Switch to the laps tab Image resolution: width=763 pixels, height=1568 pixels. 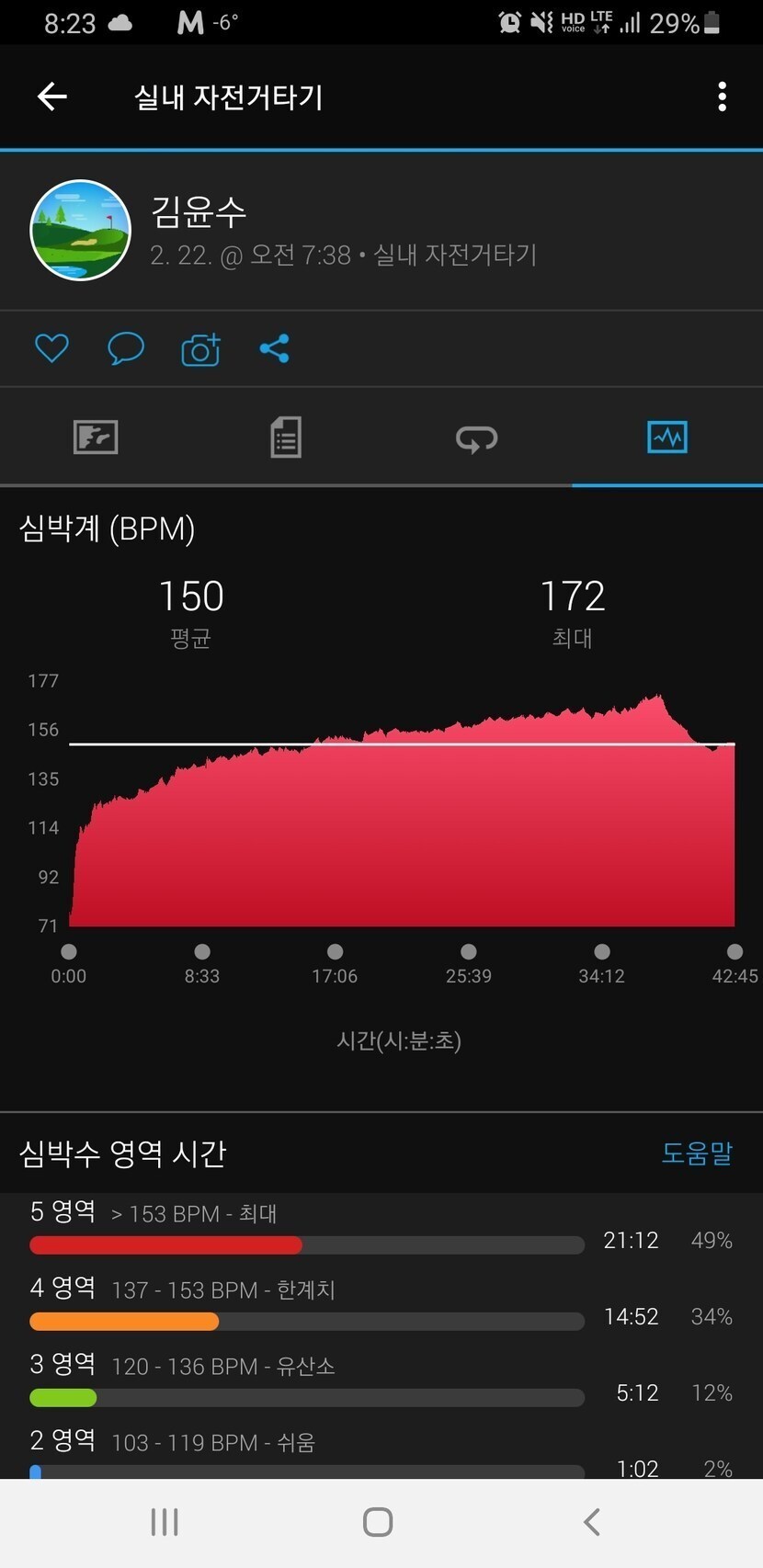(476, 438)
